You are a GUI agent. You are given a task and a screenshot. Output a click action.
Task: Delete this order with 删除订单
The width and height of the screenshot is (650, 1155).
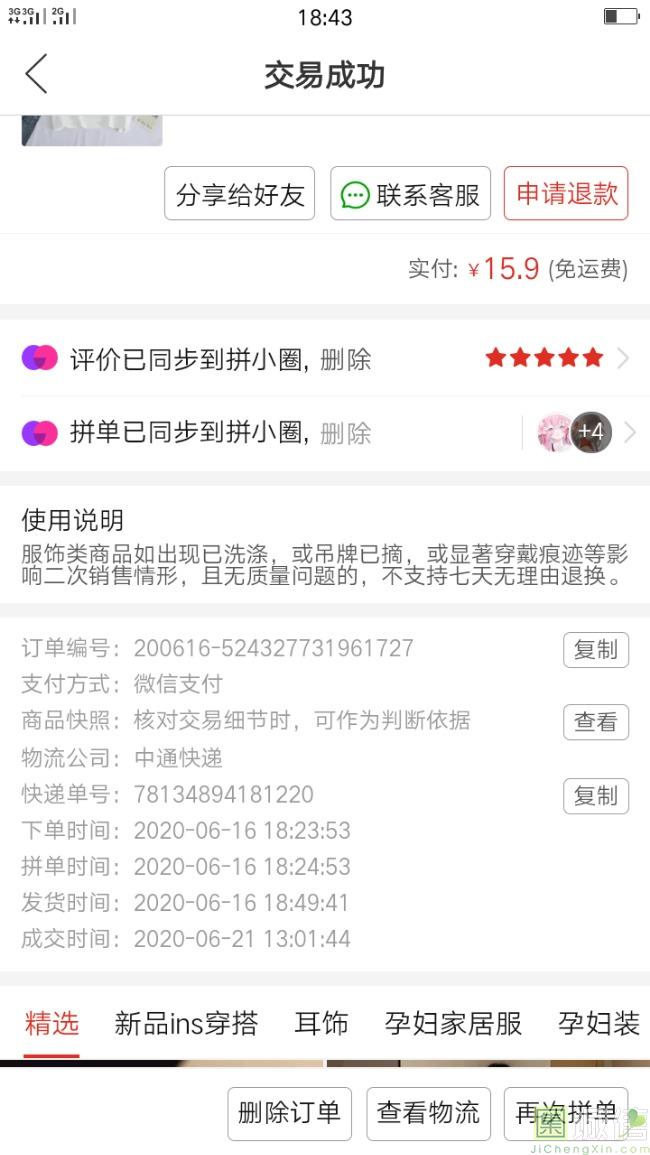(x=289, y=1112)
